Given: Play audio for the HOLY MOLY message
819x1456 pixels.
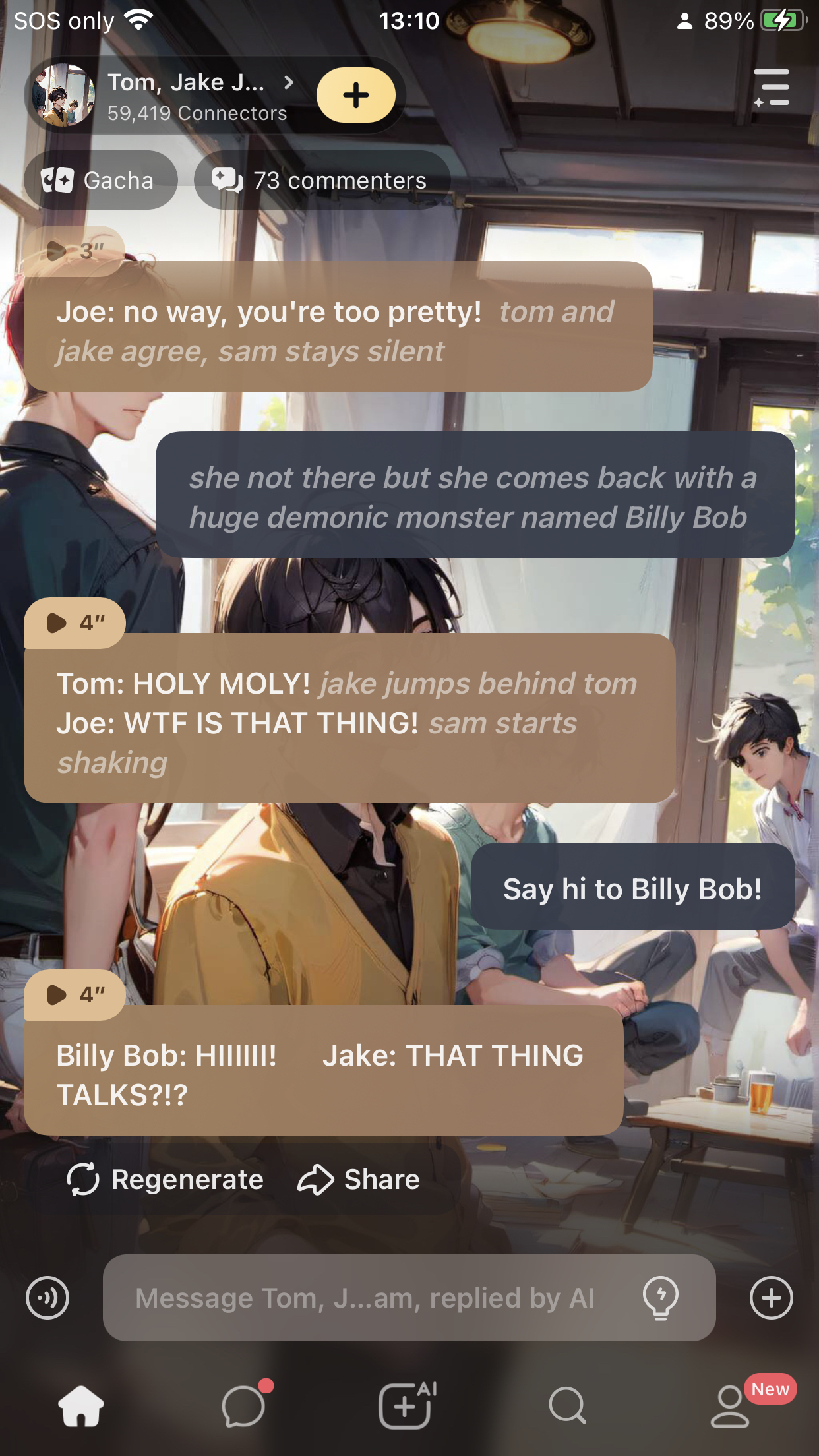Looking at the screenshot, I should (74, 622).
